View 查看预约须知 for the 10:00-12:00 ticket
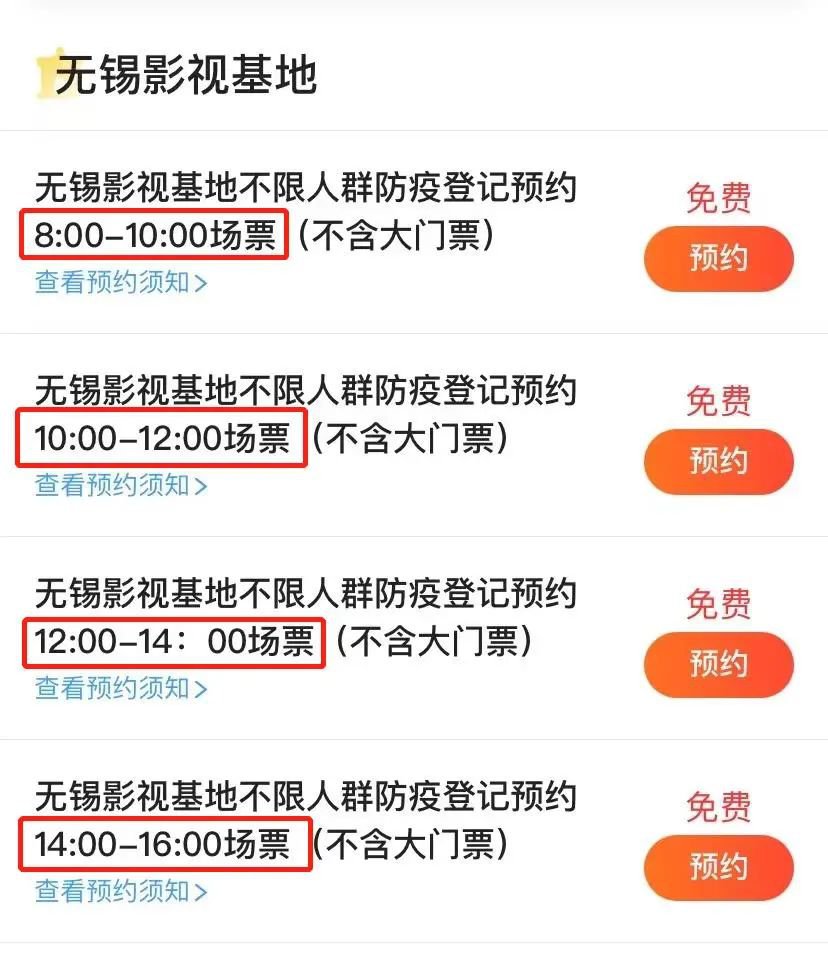Image resolution: width=828 pixels, height=956 pixels. pyautogui.click(x=121, y=485)
